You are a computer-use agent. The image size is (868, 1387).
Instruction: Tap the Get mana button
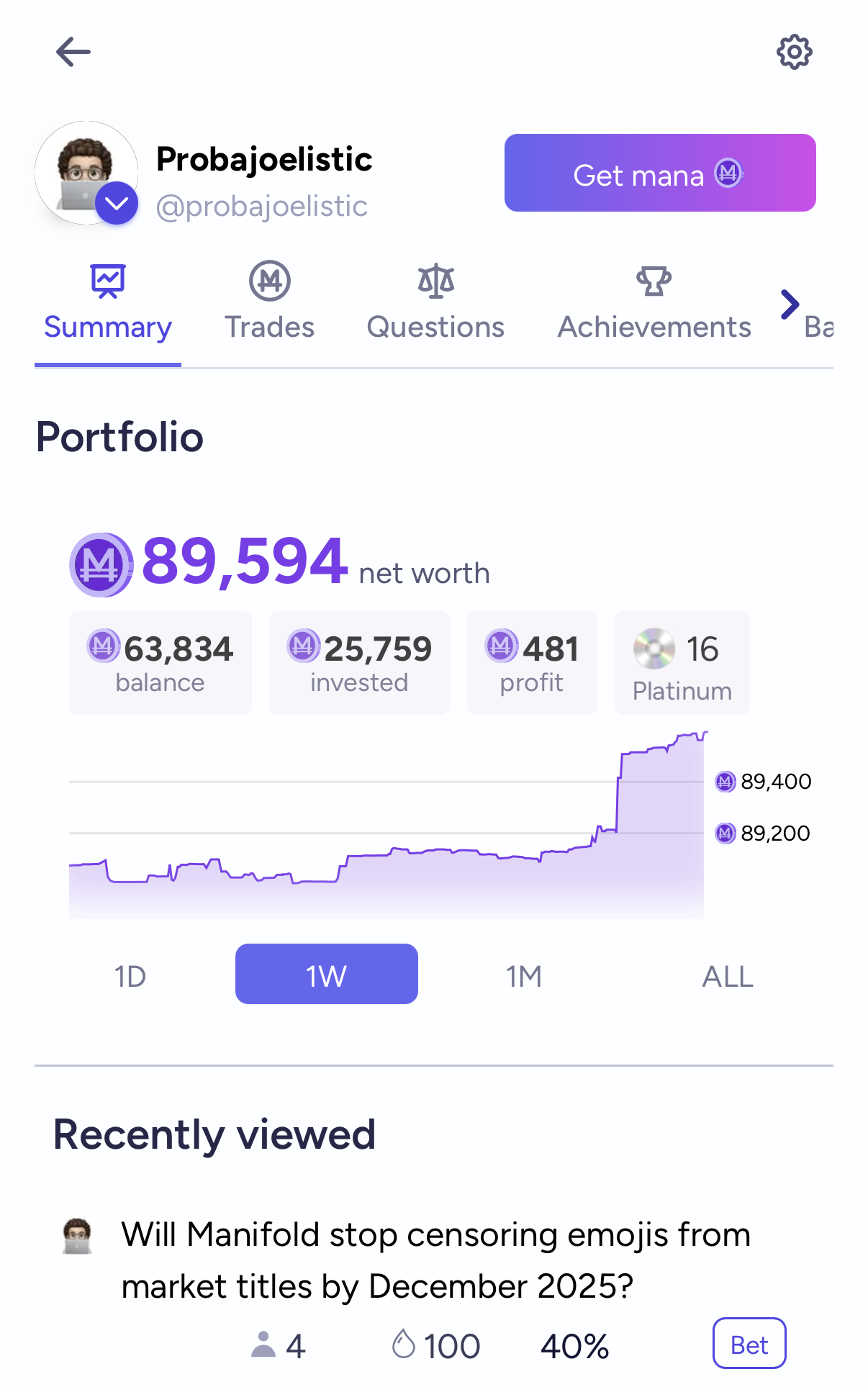[659, 173]
